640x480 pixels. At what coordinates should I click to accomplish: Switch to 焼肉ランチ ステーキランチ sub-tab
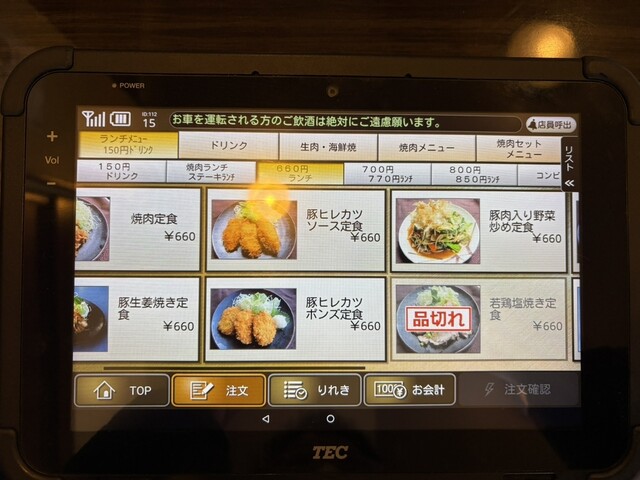pos(211,172)
